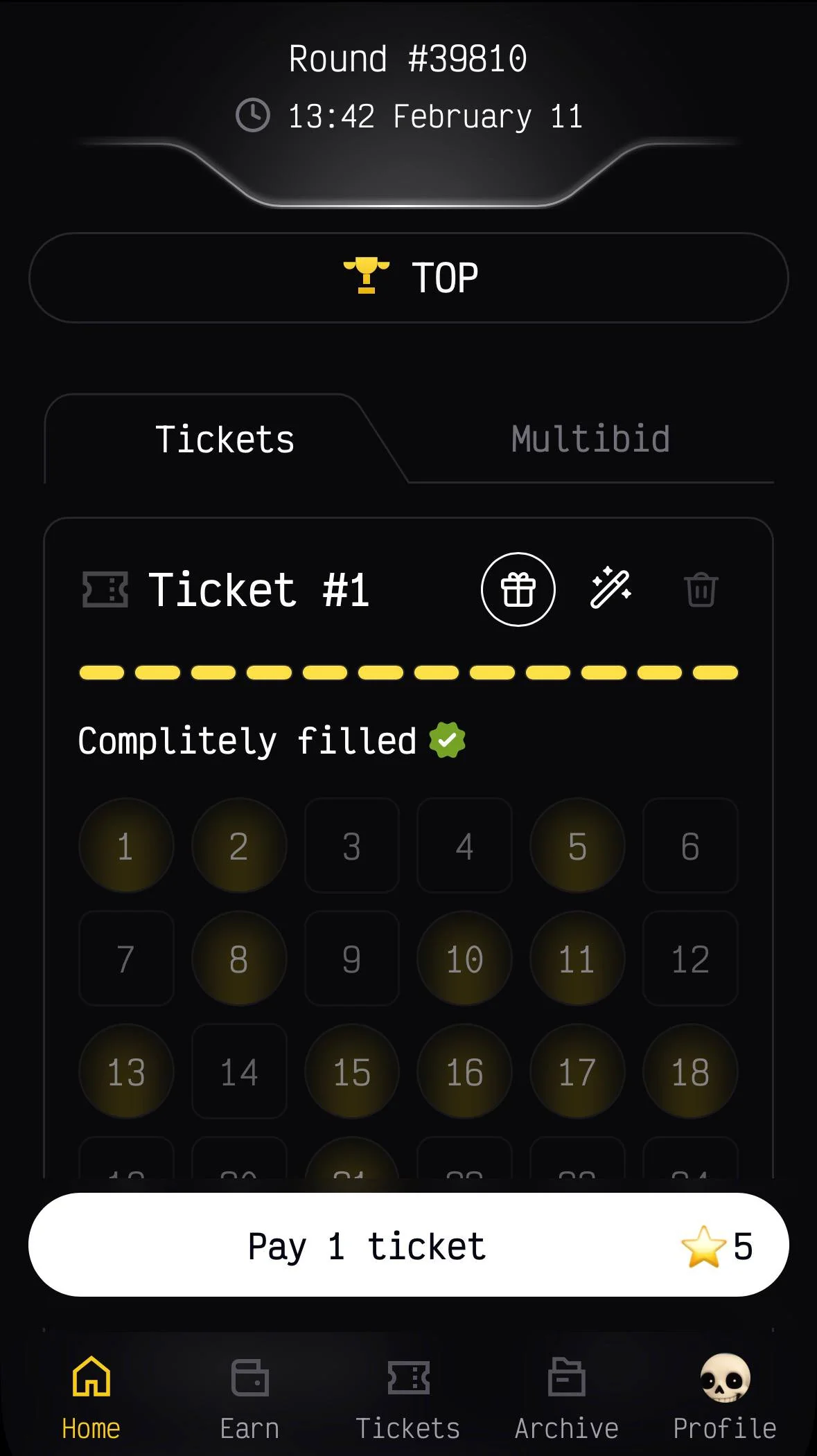The height and width of the screenshot is (1456, 817).
Task: Toggle number 10 on the ticket
Action: [x=464, y=959]
